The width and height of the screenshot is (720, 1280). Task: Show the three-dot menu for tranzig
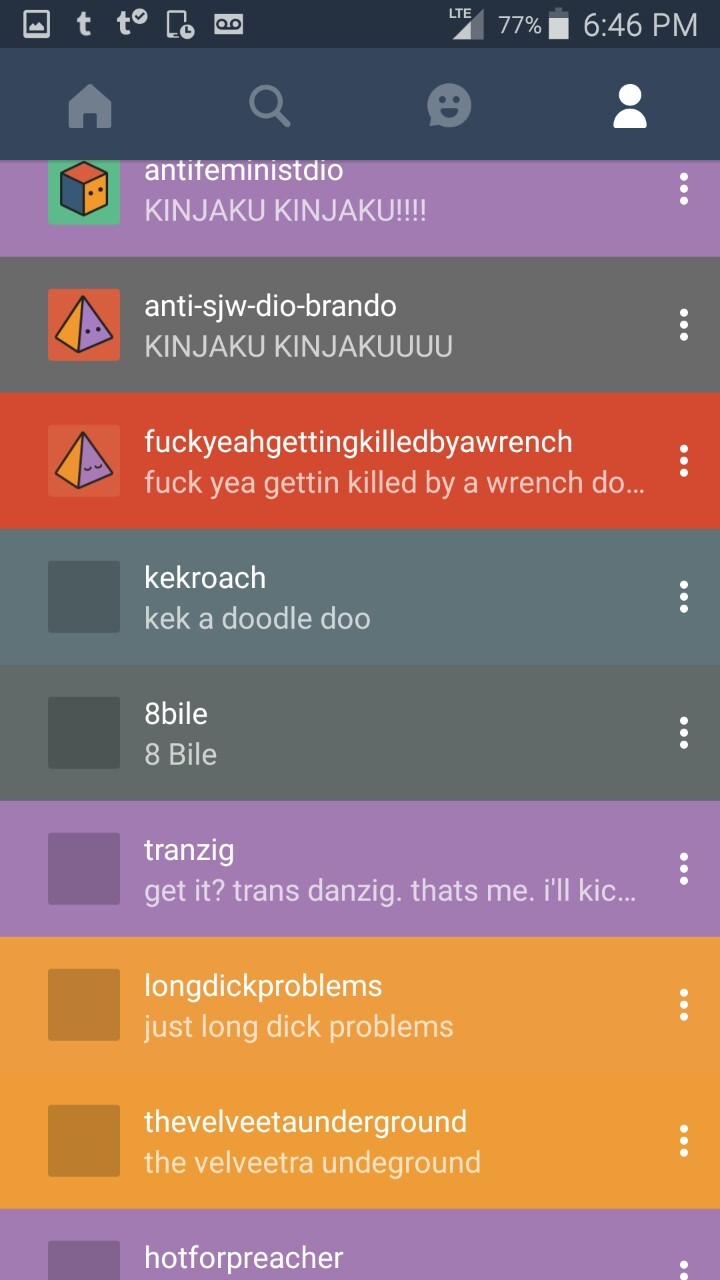point(684,869)
